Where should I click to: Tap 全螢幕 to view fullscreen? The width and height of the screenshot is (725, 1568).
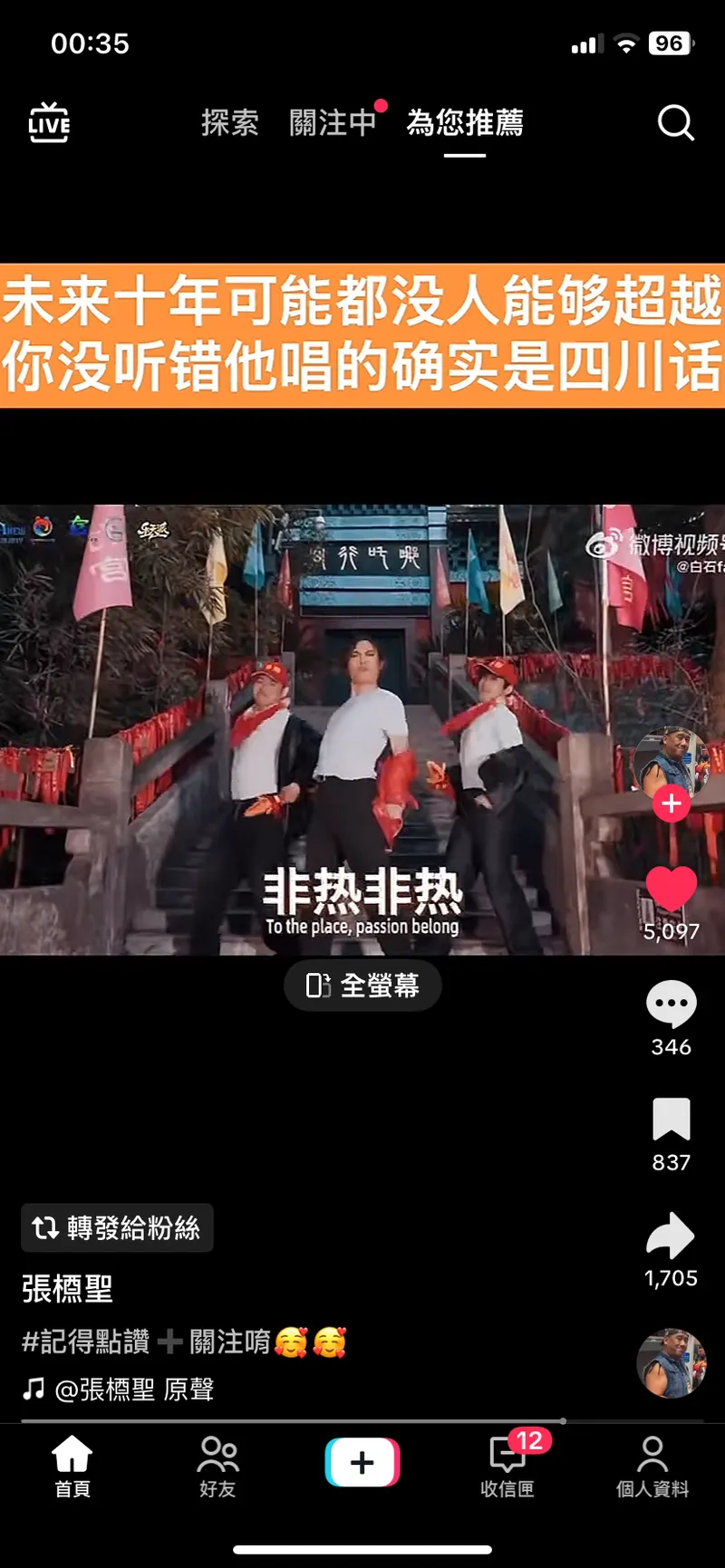pyautogui.click(x=362, y=985)
